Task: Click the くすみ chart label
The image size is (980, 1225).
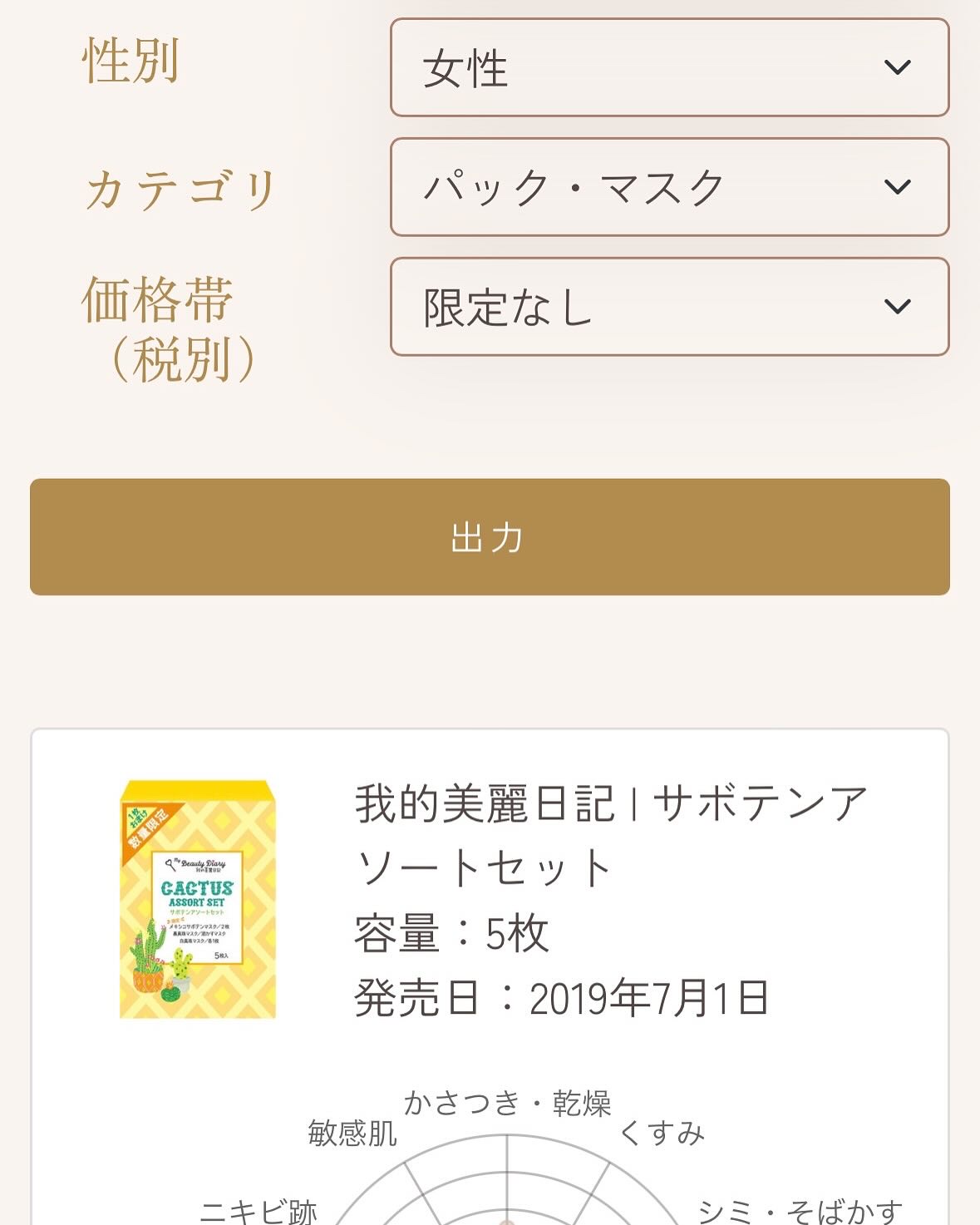Action: click(x=665, y=1131)
